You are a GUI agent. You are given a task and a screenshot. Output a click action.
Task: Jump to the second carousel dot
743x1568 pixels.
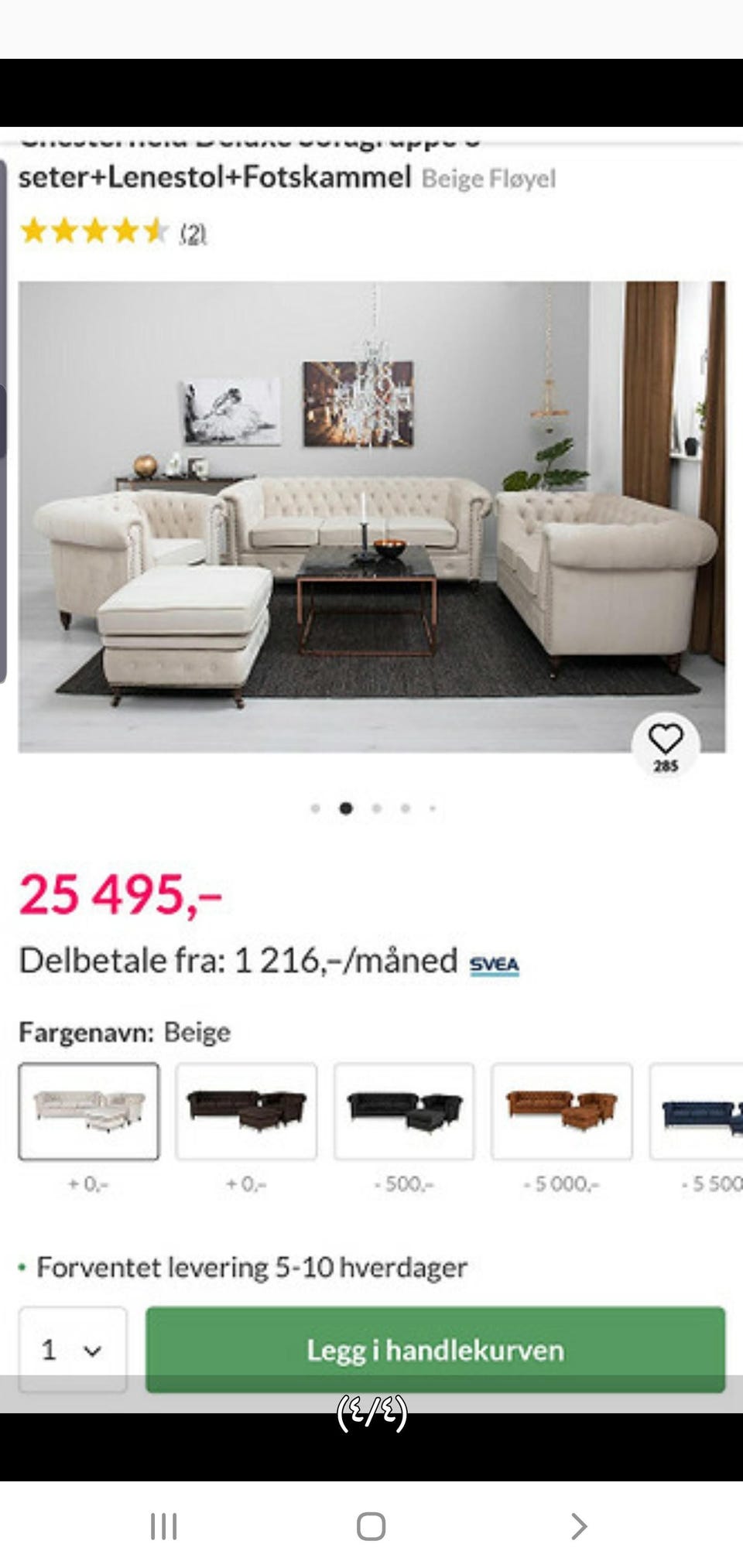click(346, 807)
